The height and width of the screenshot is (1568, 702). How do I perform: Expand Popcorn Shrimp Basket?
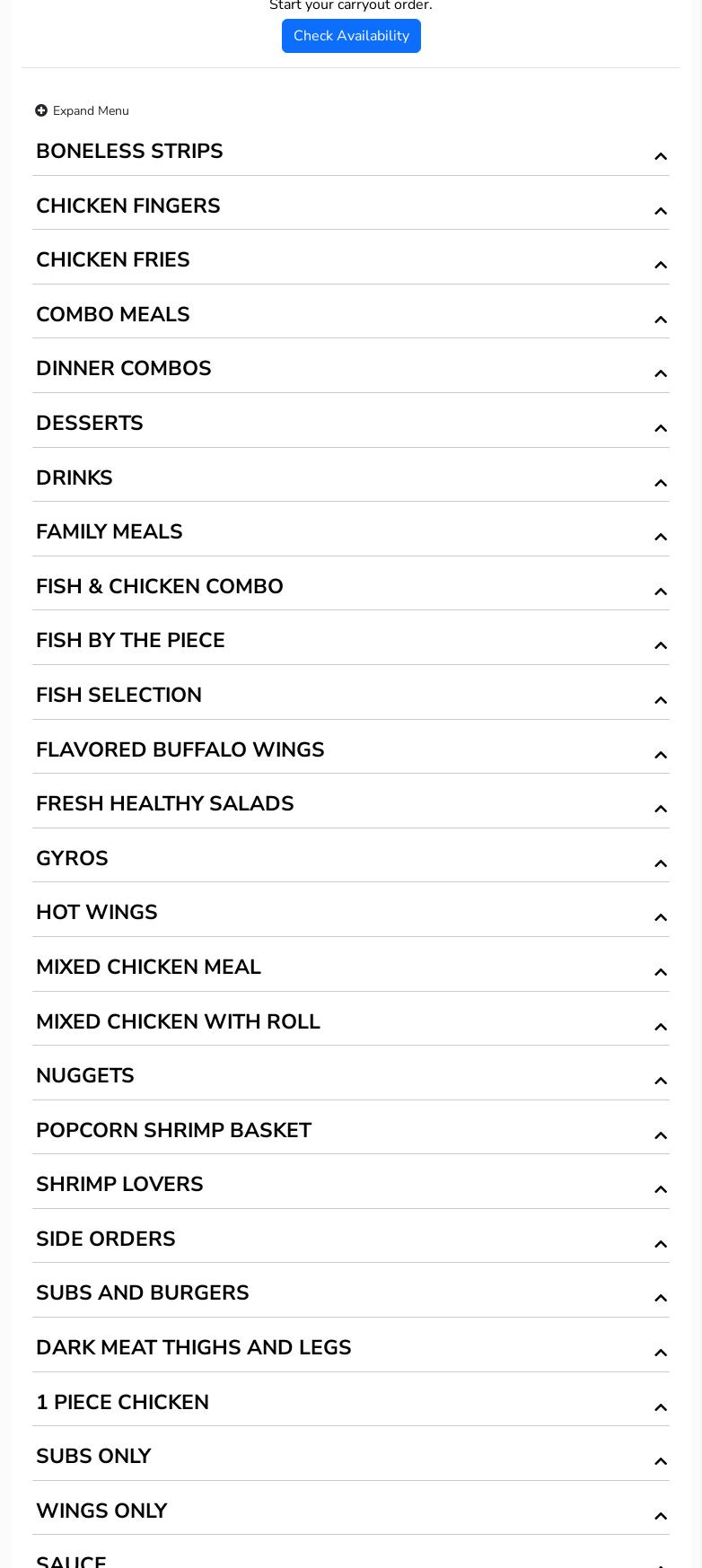(x=350, y=1131)
